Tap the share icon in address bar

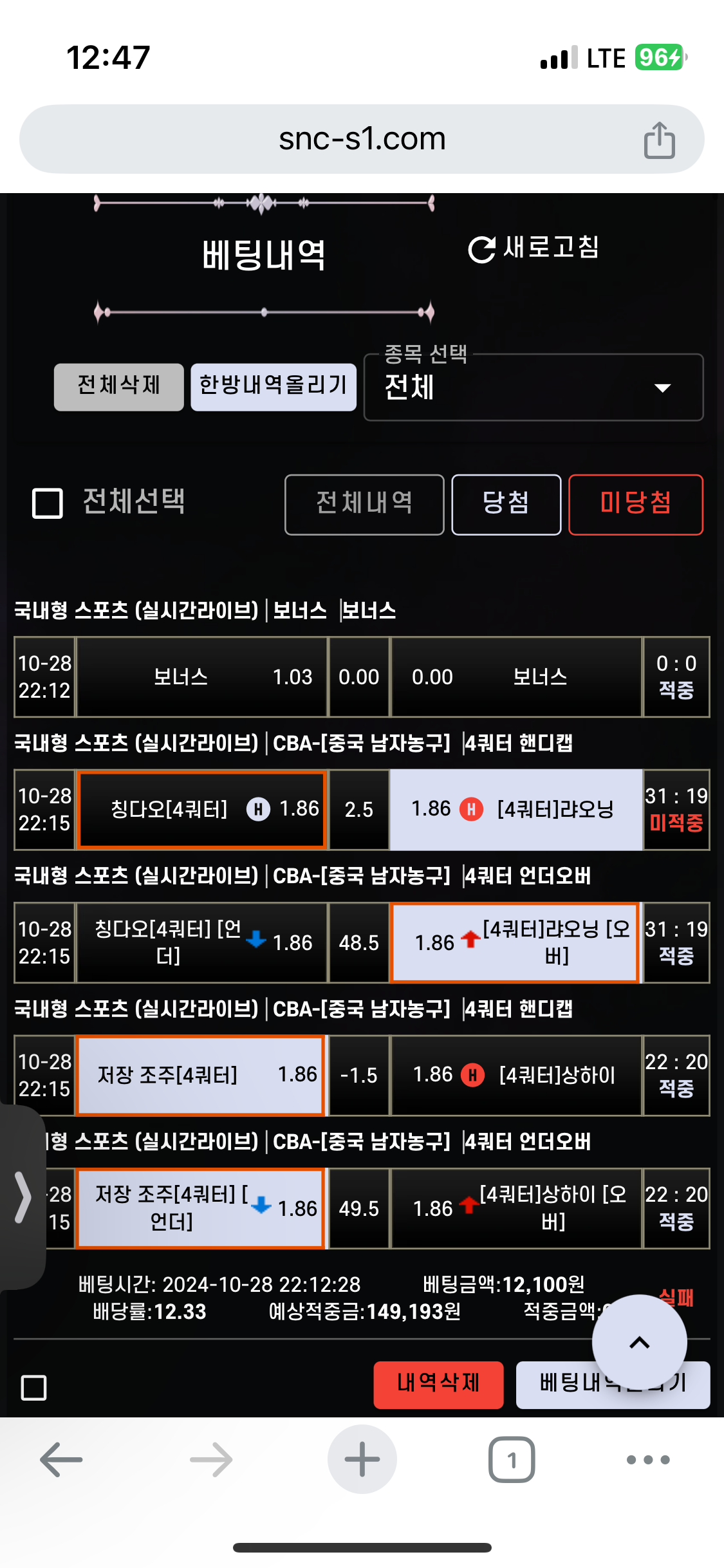[660, 140]
